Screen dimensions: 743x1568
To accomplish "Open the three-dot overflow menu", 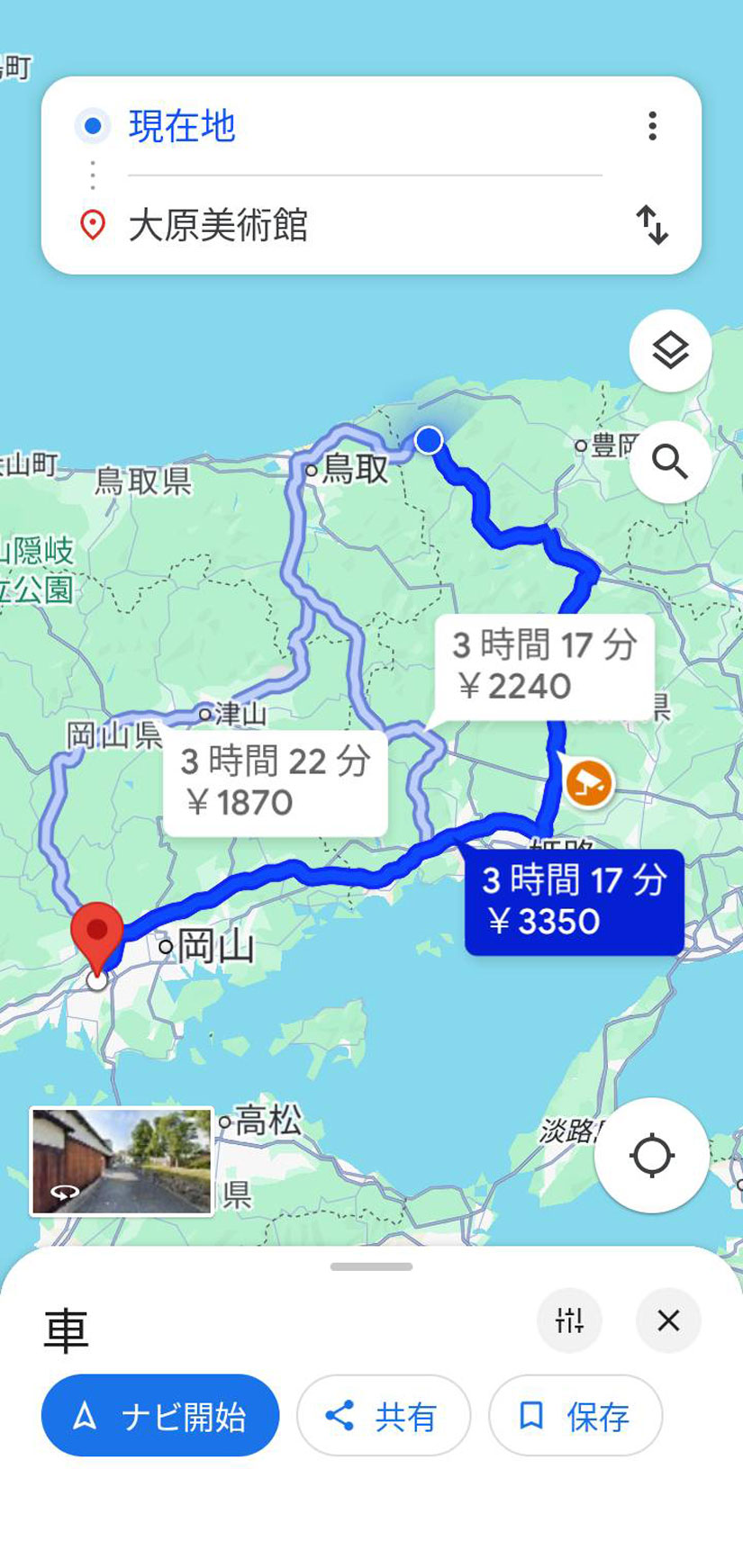I will click(x=652, y=126).
